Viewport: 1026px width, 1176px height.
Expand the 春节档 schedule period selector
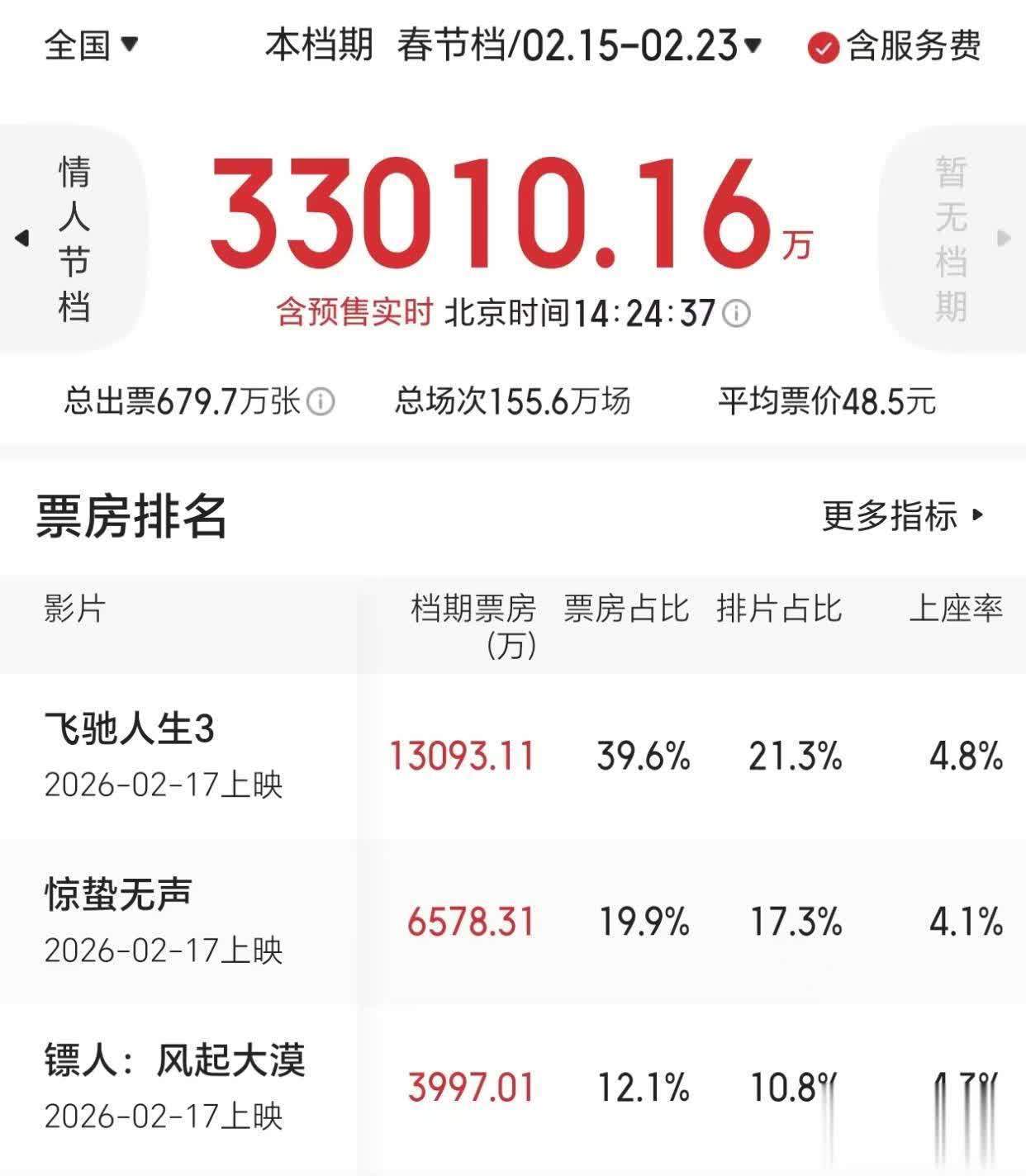[x=578, y=45]
